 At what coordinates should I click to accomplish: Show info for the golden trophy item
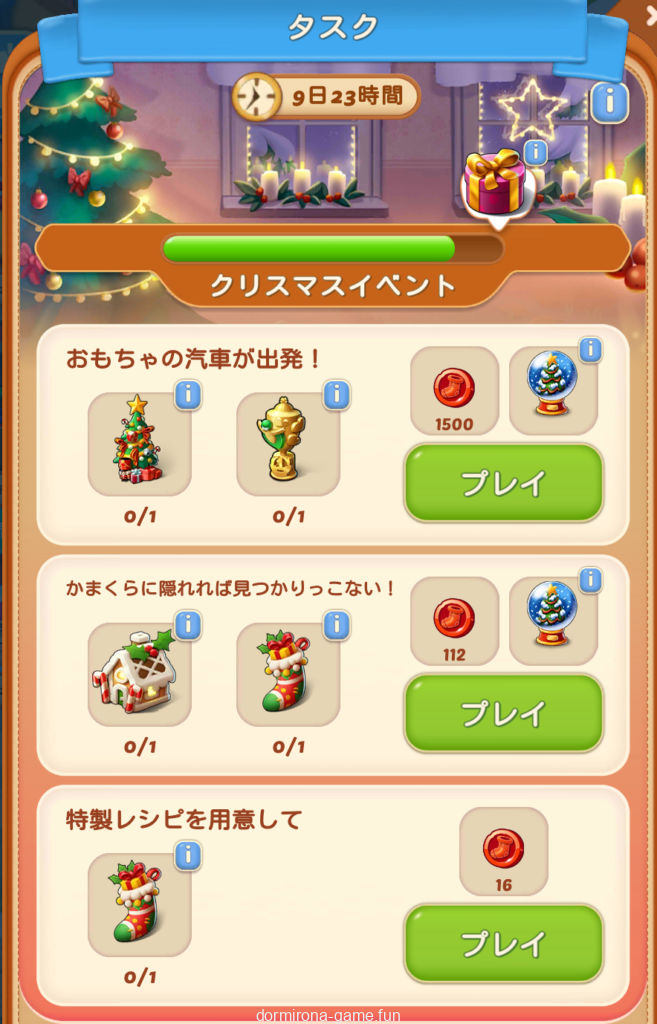pyautogui.click(x=337, y=395)
